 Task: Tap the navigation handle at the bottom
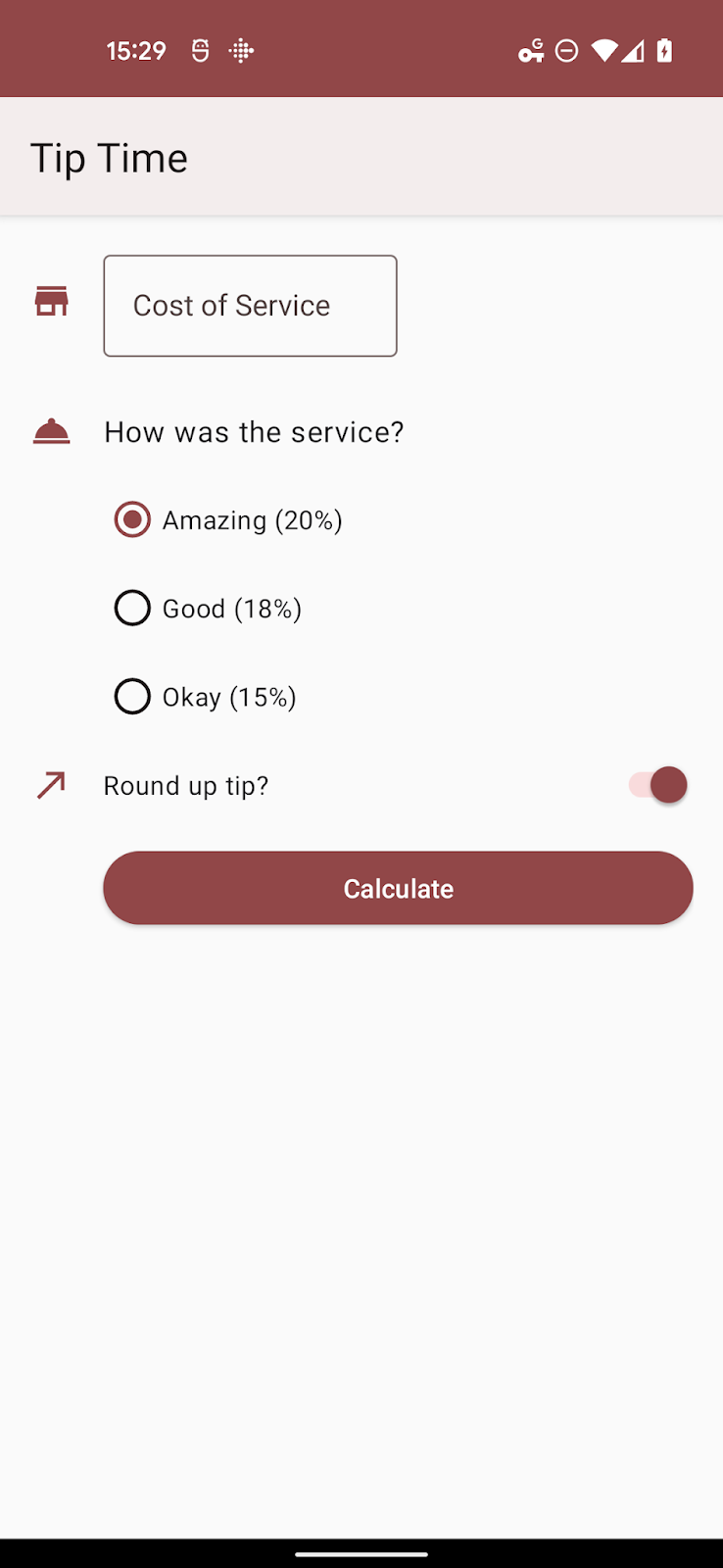[361, 1554]
